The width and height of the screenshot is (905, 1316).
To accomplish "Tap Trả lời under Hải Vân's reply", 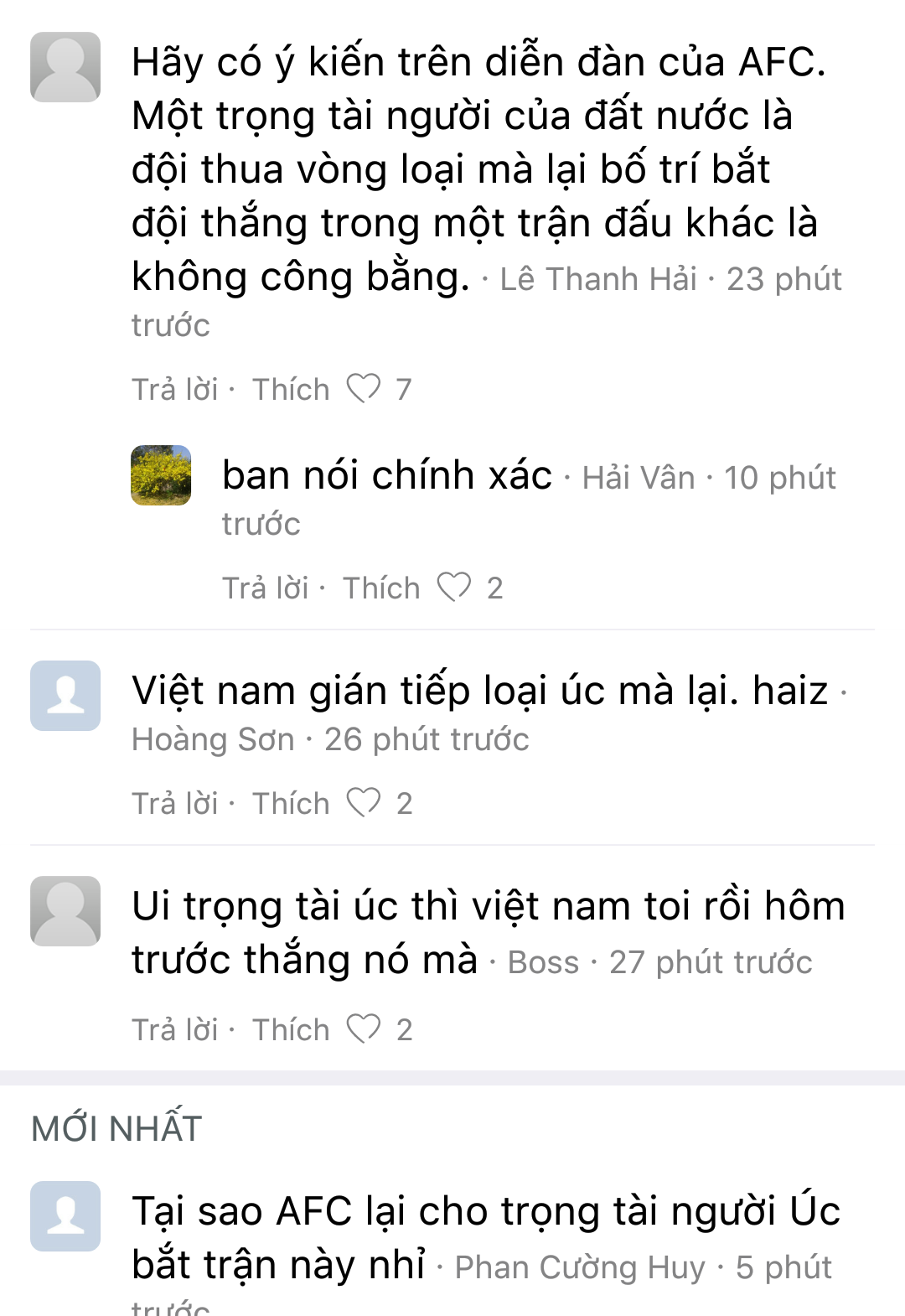I will (265, 588).
